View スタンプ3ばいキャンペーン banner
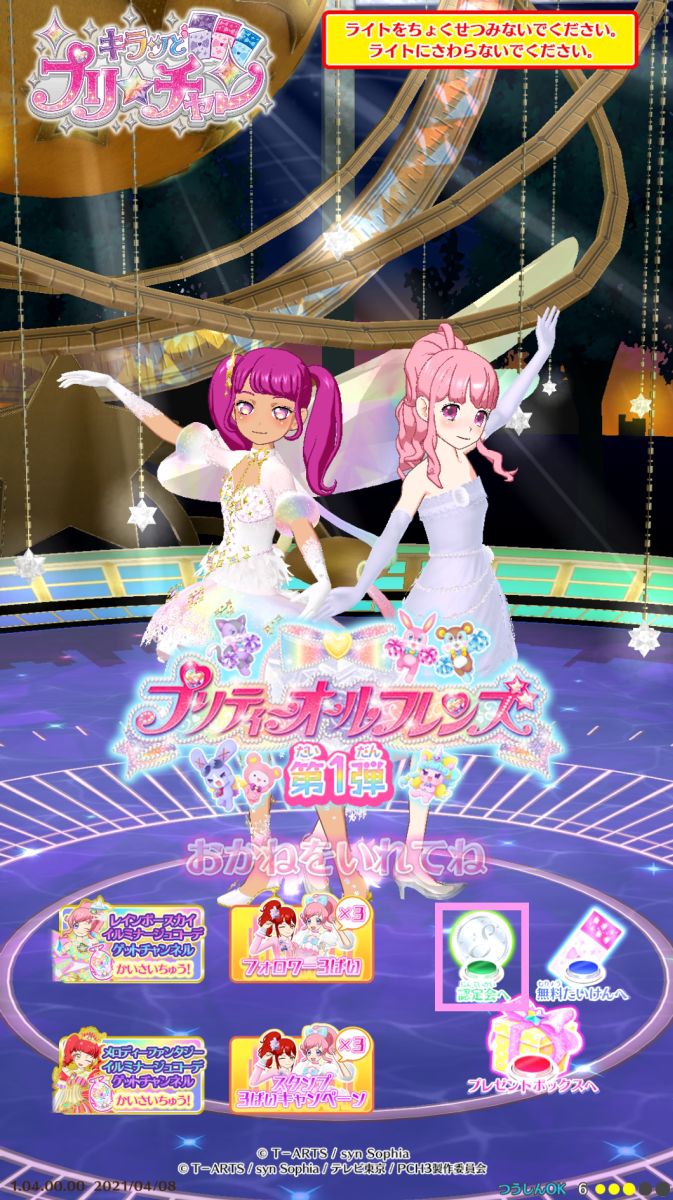This screenshot has width=673, height=1200. pos(302,1074)
